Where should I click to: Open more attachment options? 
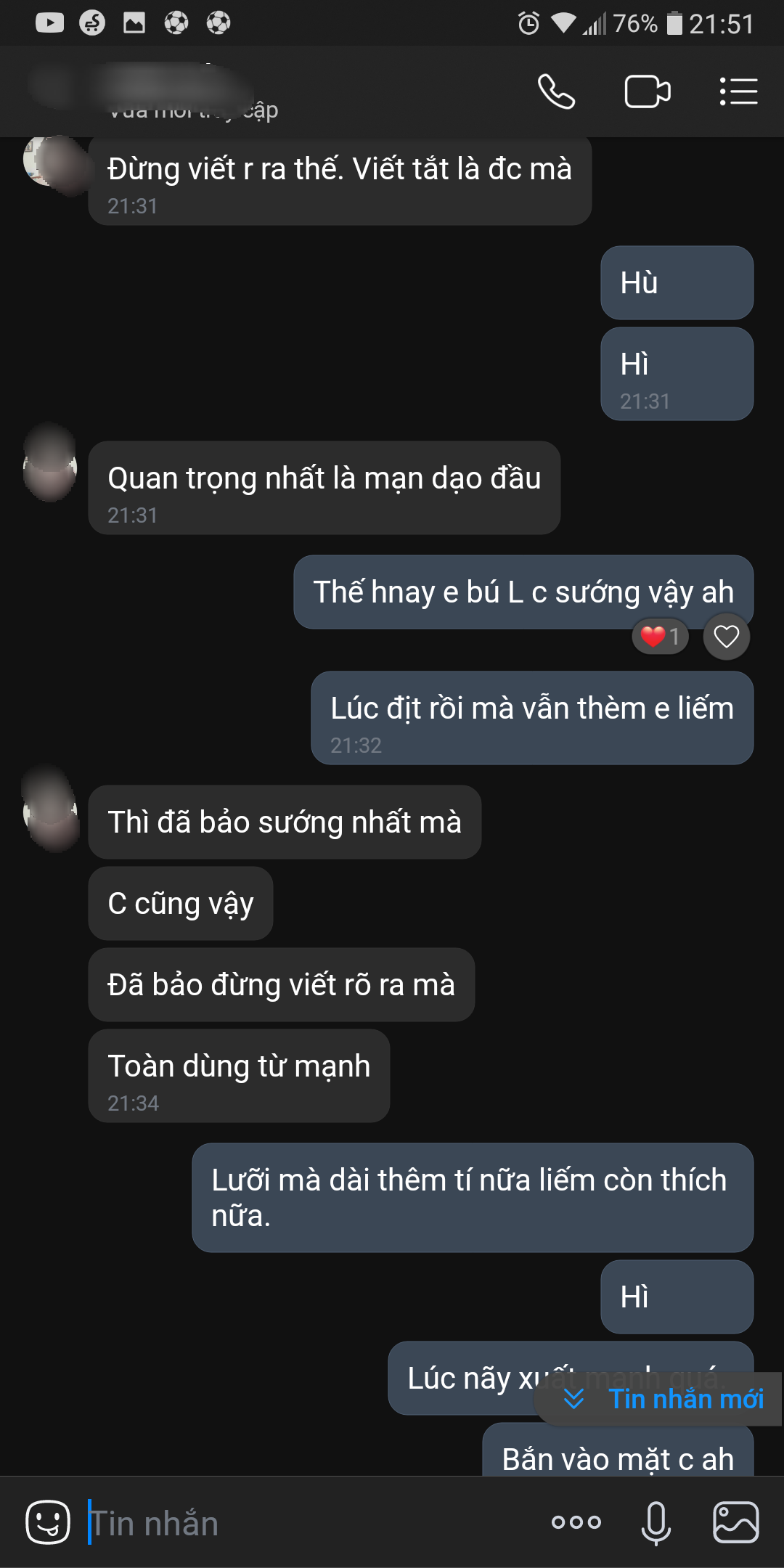tap(576, 1522)
